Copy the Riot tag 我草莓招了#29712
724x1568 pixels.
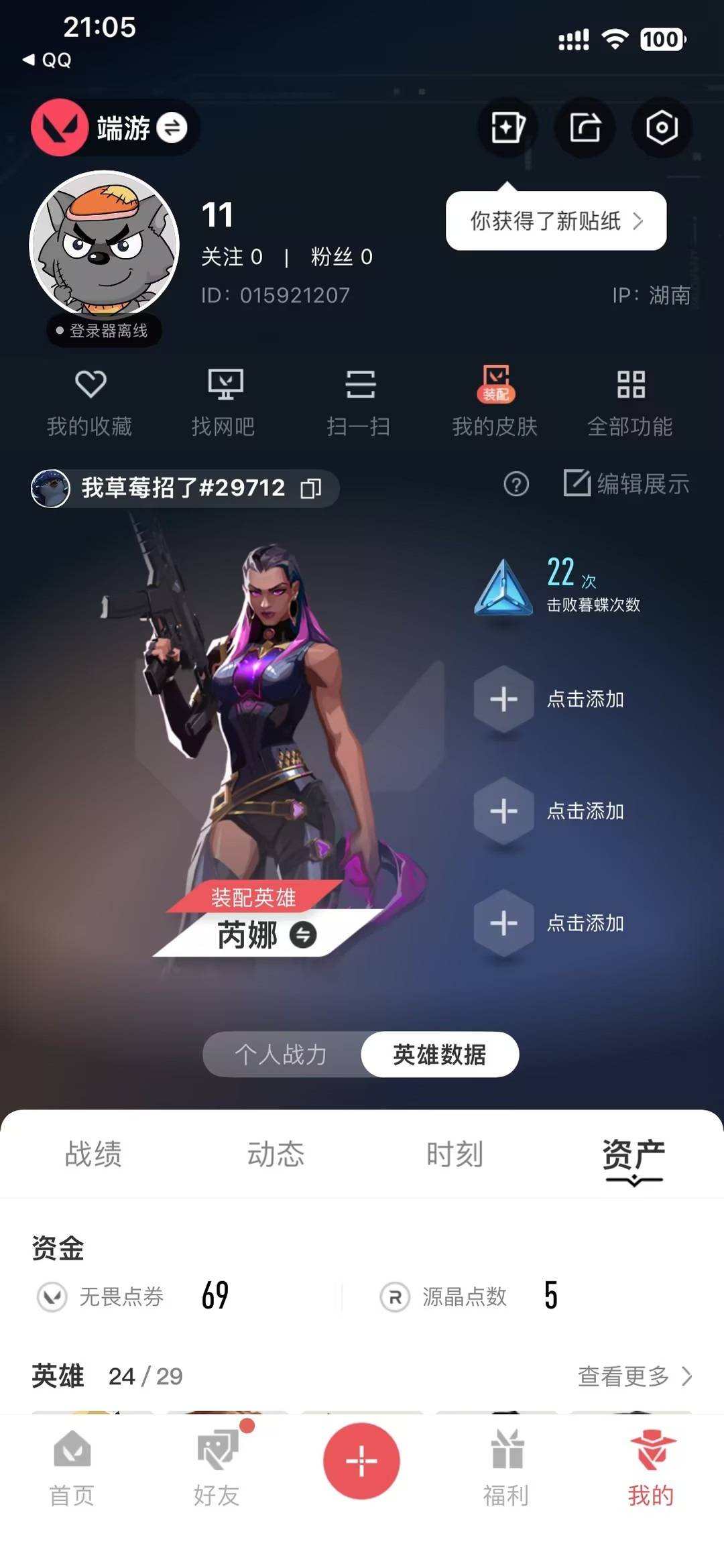pos(312,489)
